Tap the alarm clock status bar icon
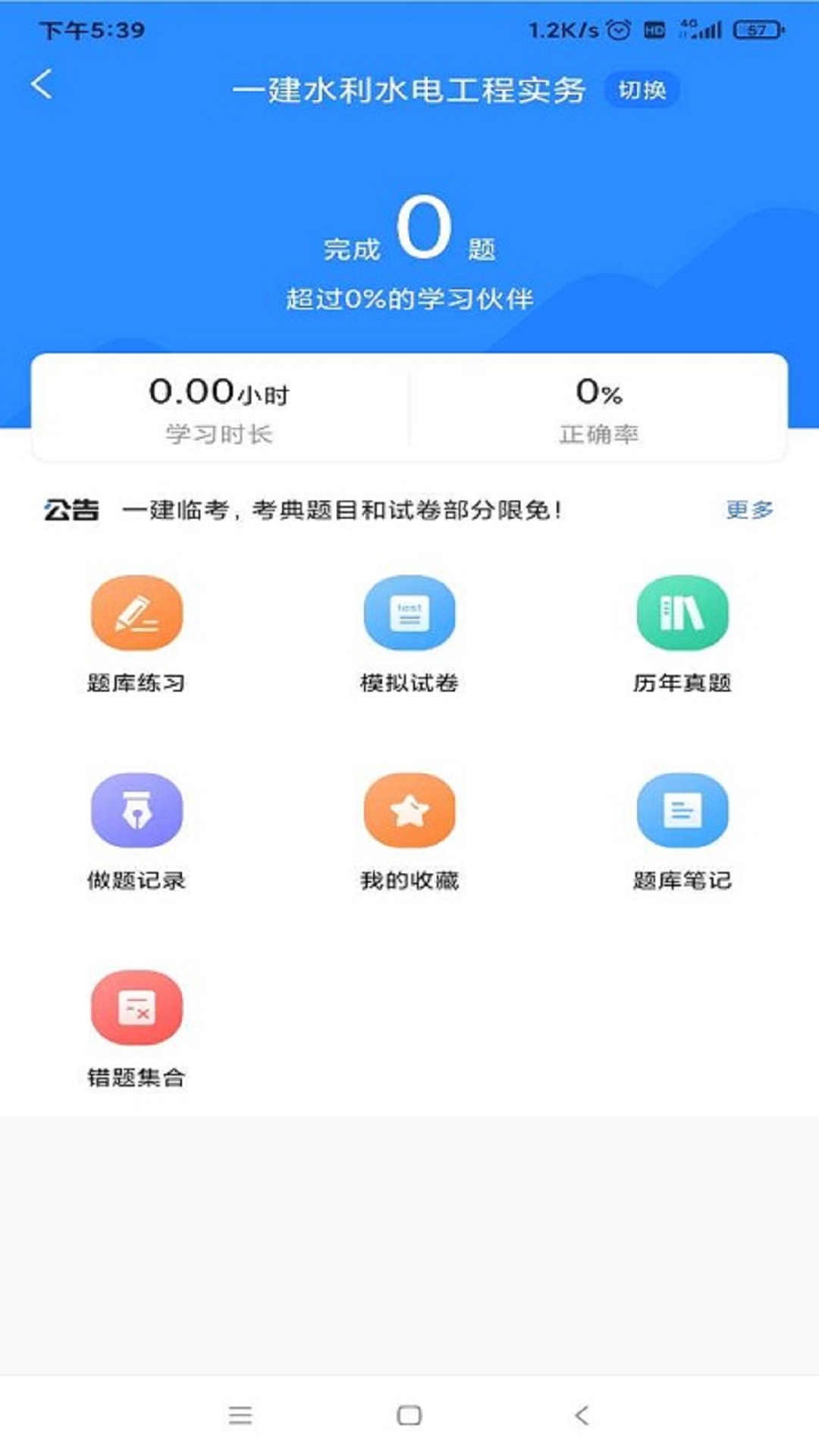The width and height of the screenshot is (819, 1456). click(619, 29)
